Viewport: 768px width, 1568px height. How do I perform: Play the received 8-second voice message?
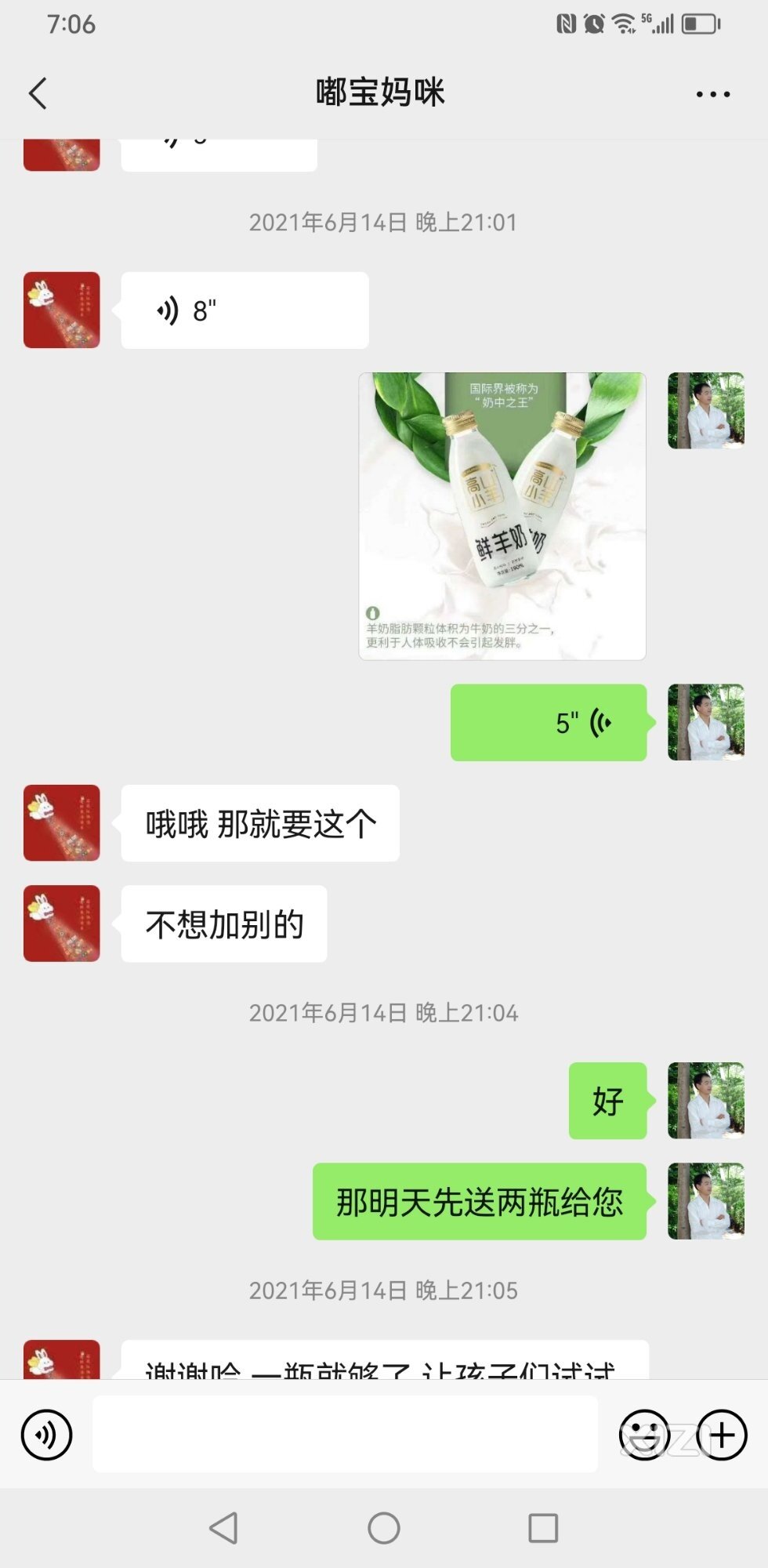pyautogui.click(x=244, y=310)
